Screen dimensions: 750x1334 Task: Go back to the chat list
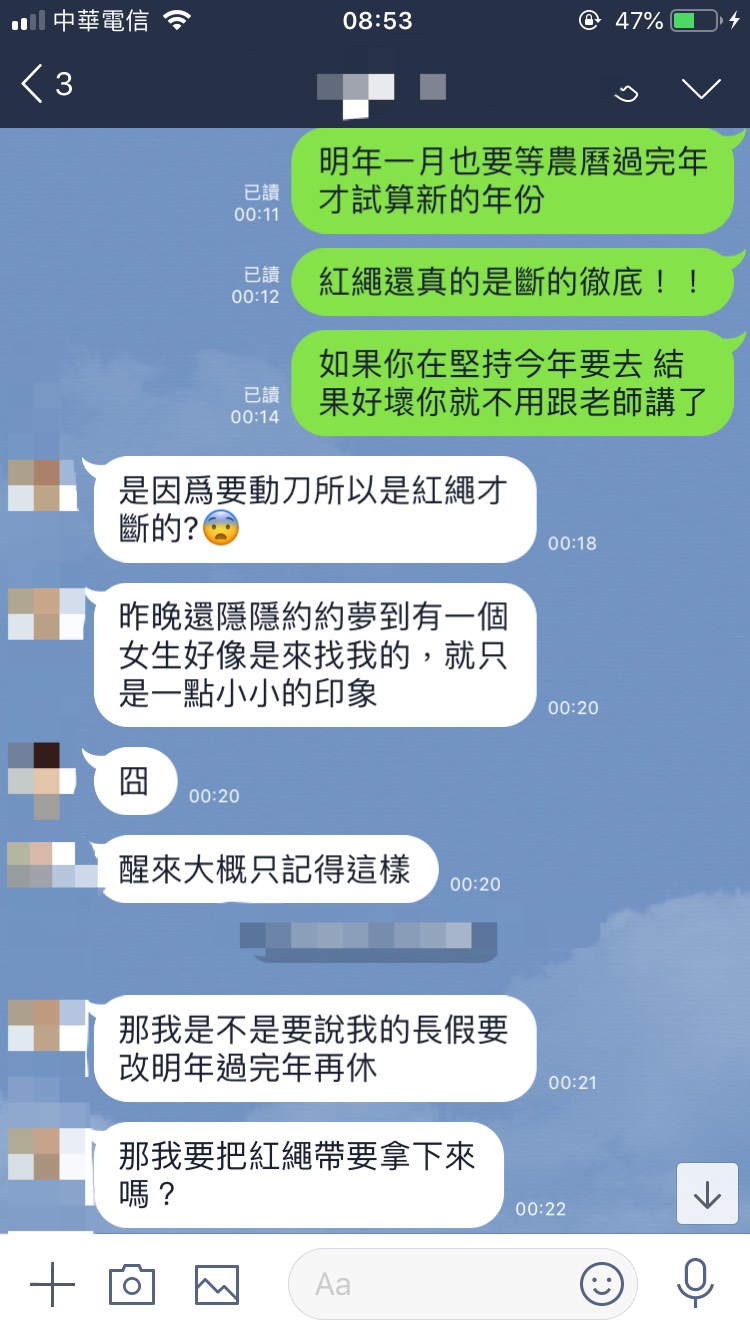pos(45,85)
